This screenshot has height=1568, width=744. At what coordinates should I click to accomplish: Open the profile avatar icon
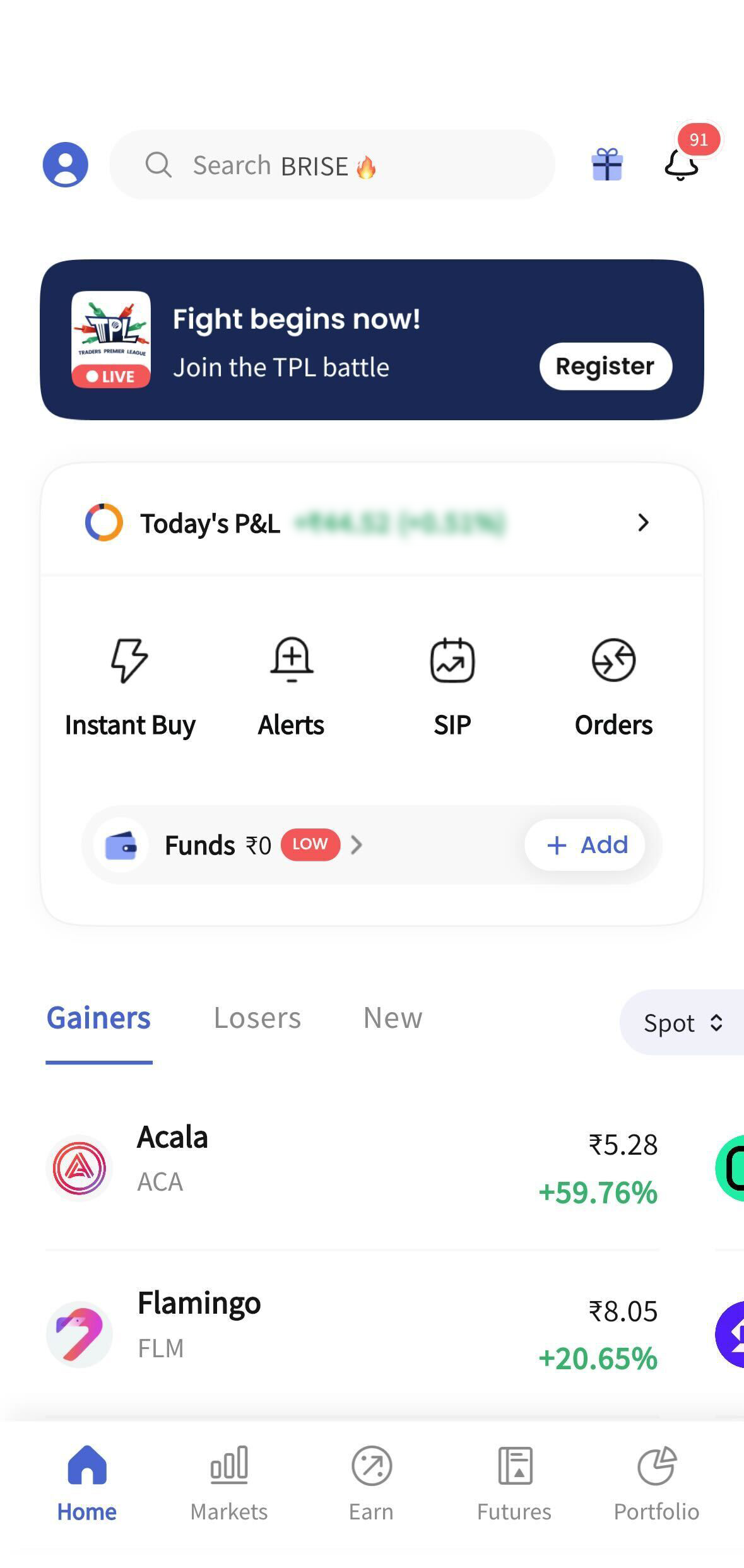click(65, 165)
